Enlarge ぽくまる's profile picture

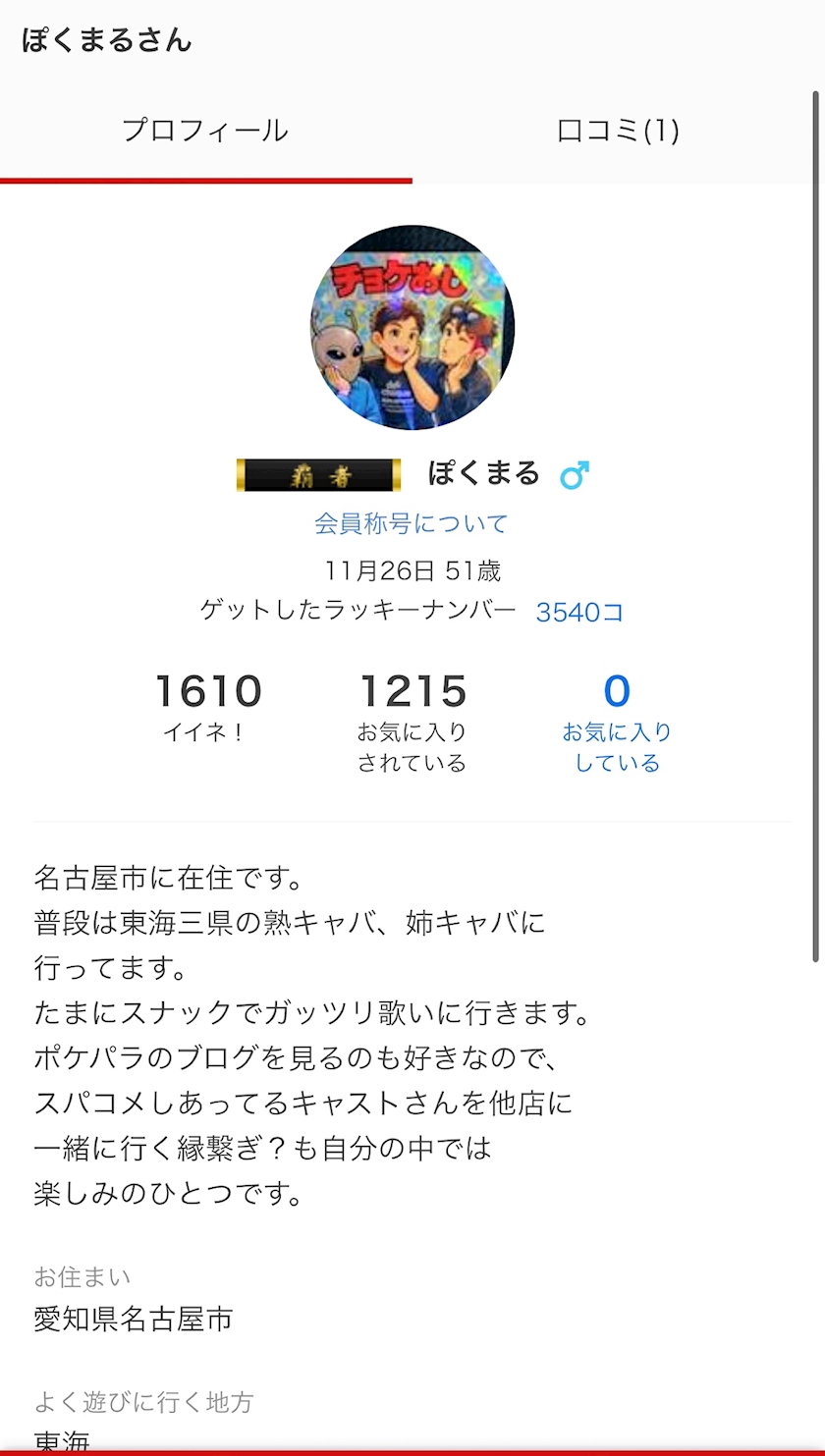[412, 328]
